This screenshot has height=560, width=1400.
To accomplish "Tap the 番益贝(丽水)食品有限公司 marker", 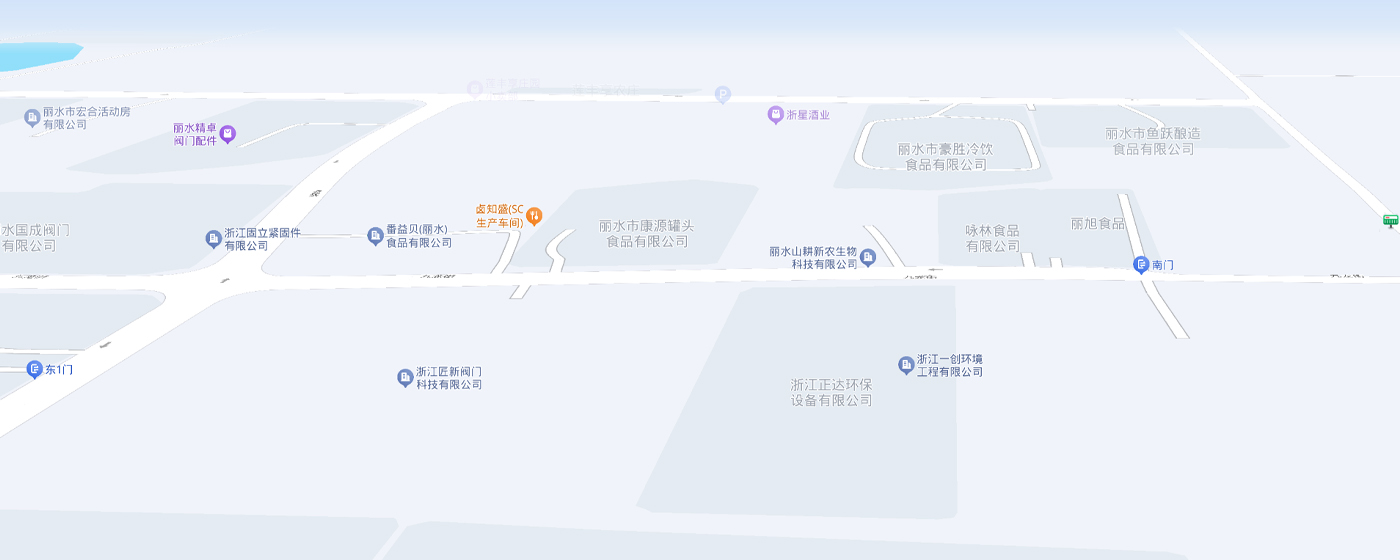I will (375, 236).
